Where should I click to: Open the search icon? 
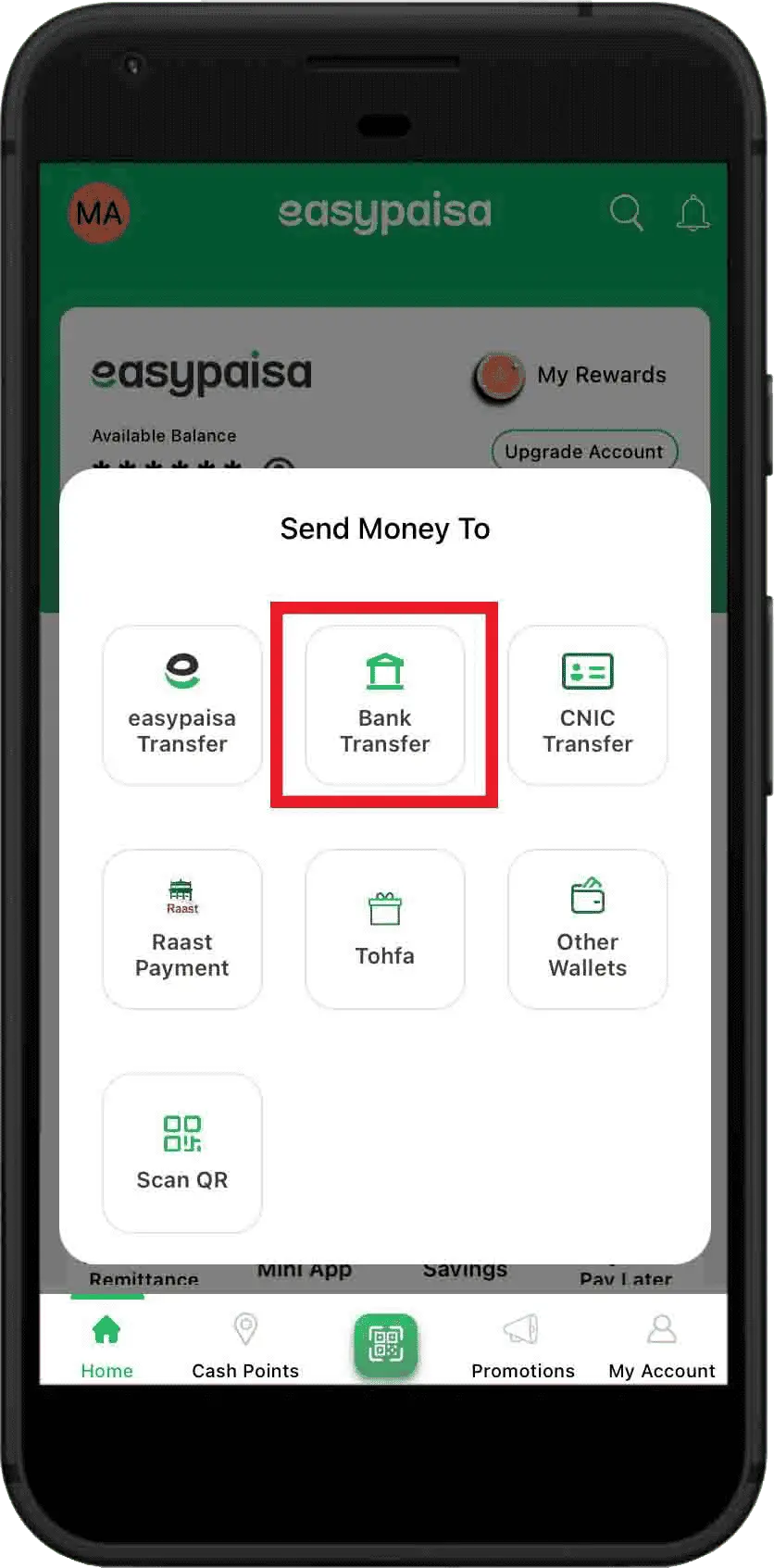click(627, 213)
